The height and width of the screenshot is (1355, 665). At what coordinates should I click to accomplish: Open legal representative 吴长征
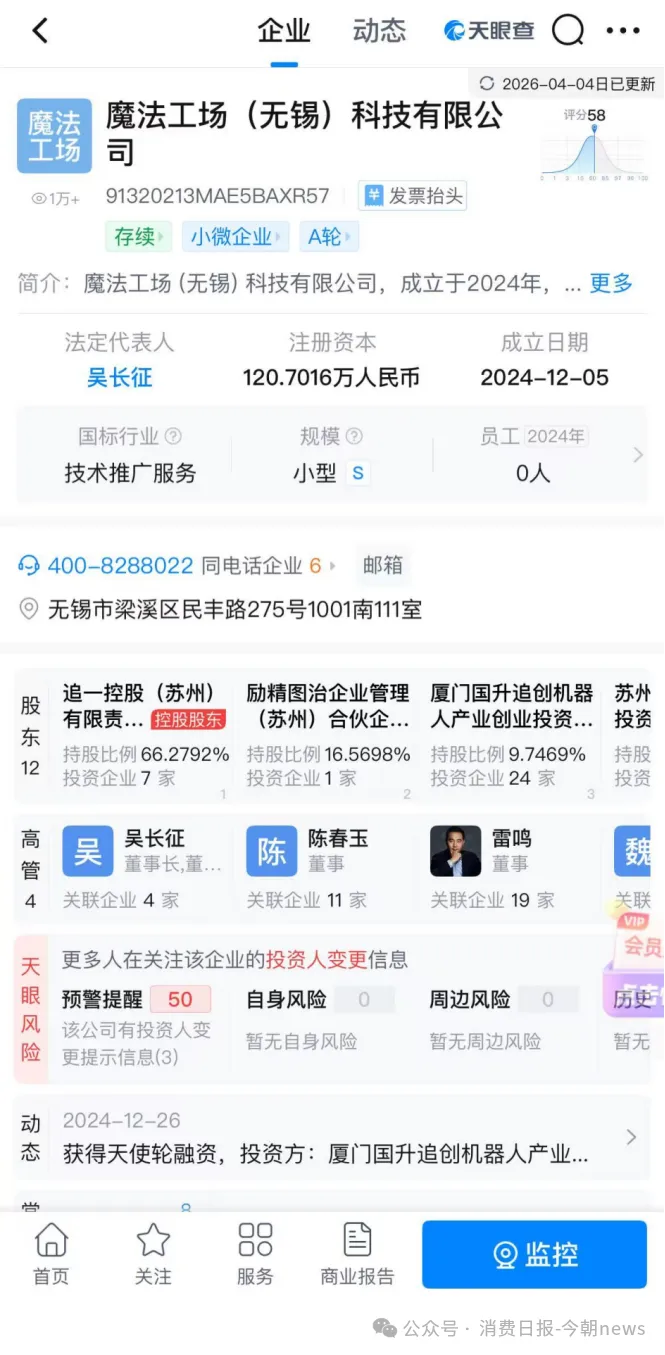pos(119,378)
